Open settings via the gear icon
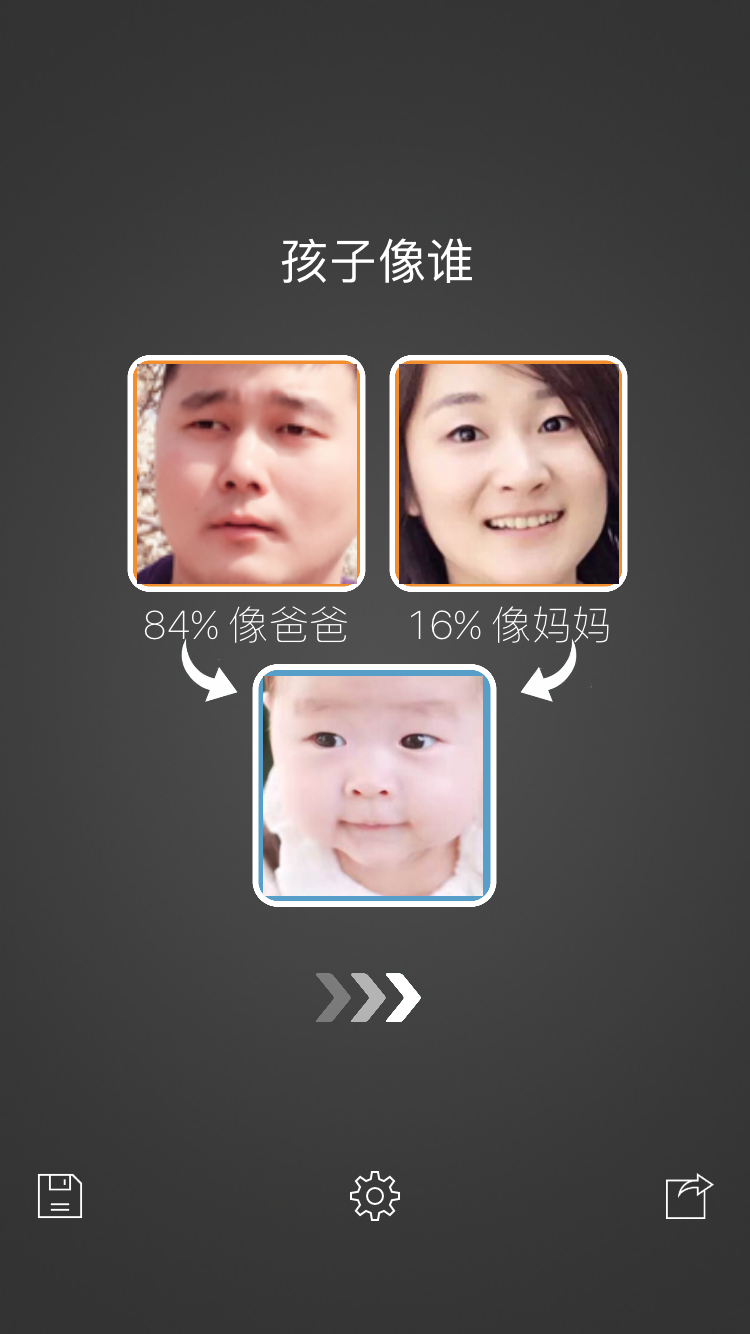Image resolution: width=750 pixels, height=1334 pixels. (375, 1196)
